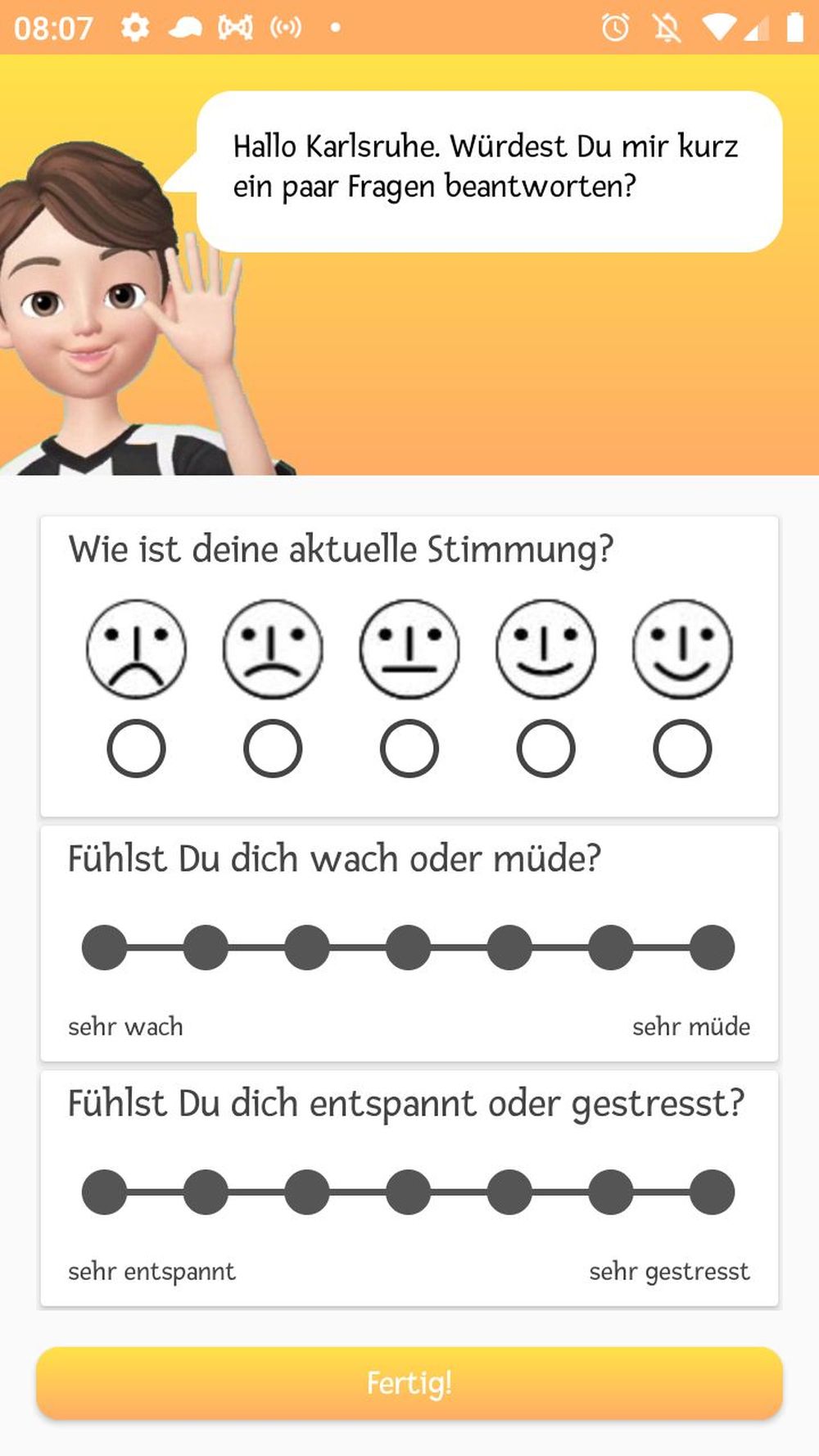Set stress scale to 'sehr gestresst'
Screen dimensions: 819x1456
712,1192
